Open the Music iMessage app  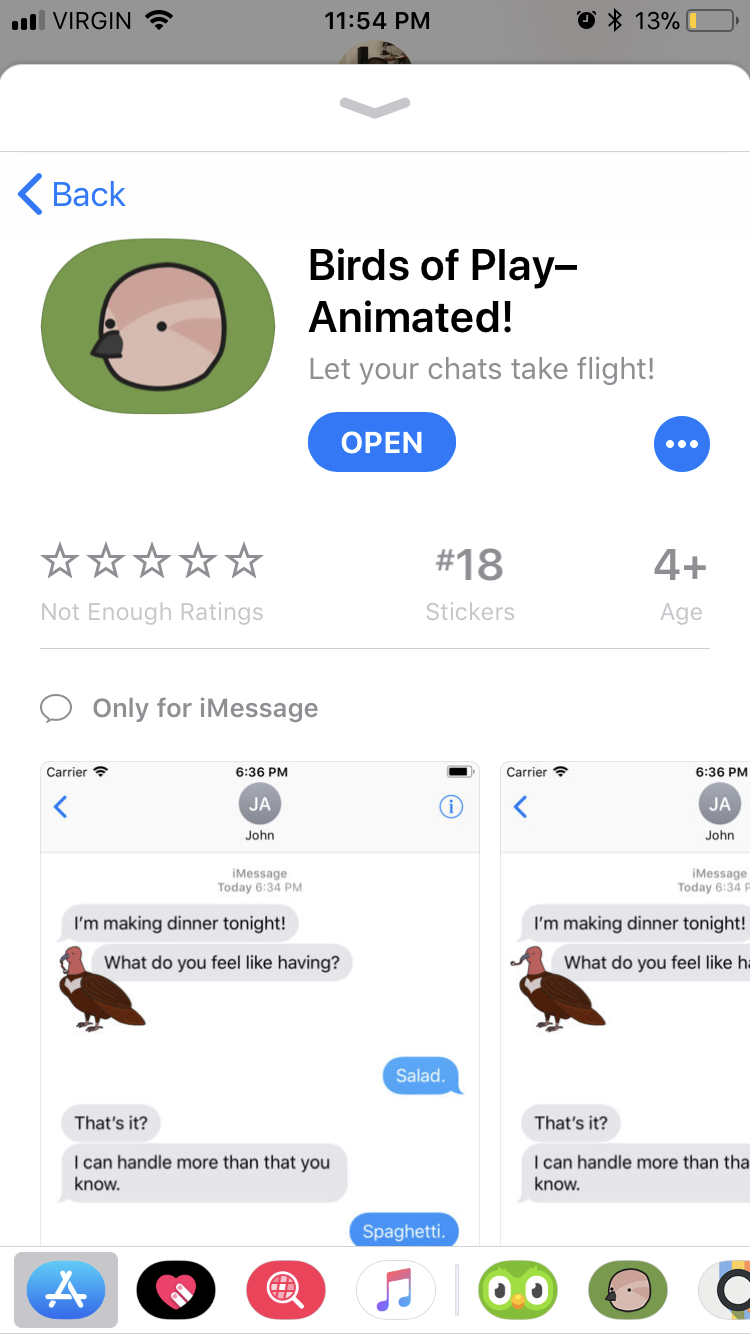[396, 1290]
